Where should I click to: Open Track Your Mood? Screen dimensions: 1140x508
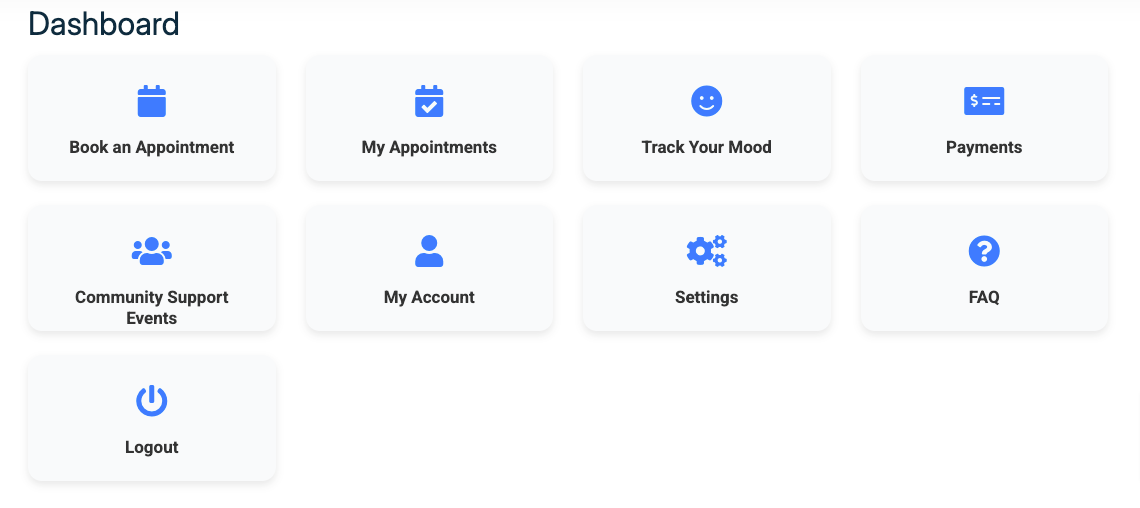coord(706,120)
